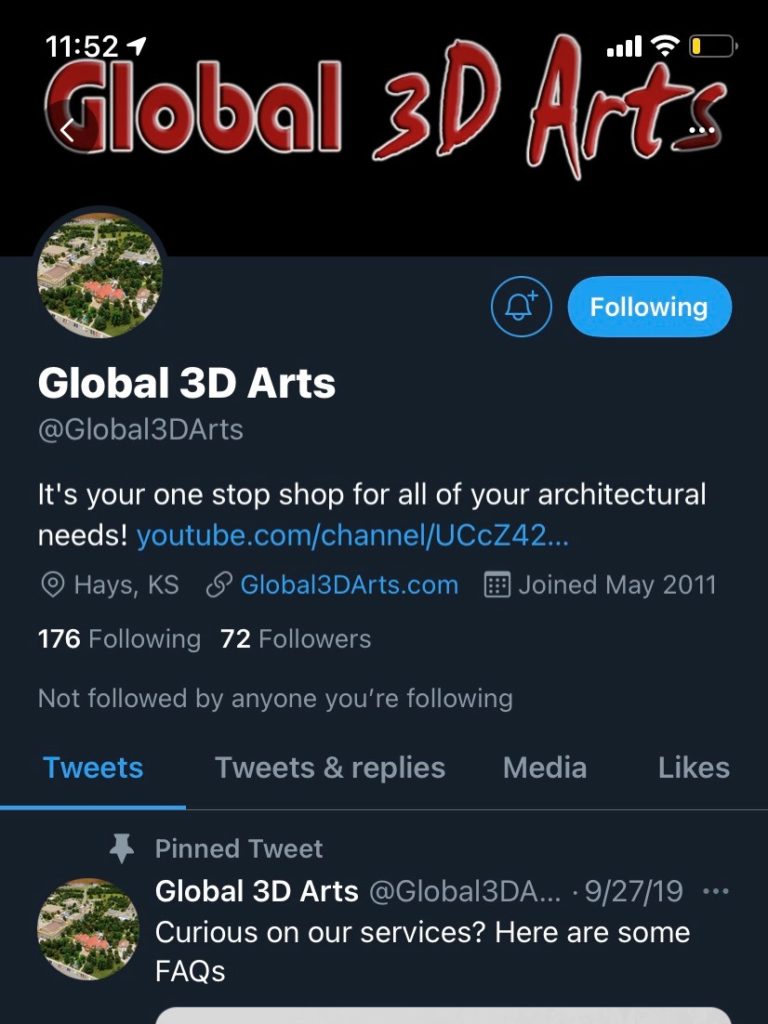Image resolution: width=768 pixels, height=1024 pixels.
Task: Turn on tweet notifications with the bell
Action: pos(521,307)
